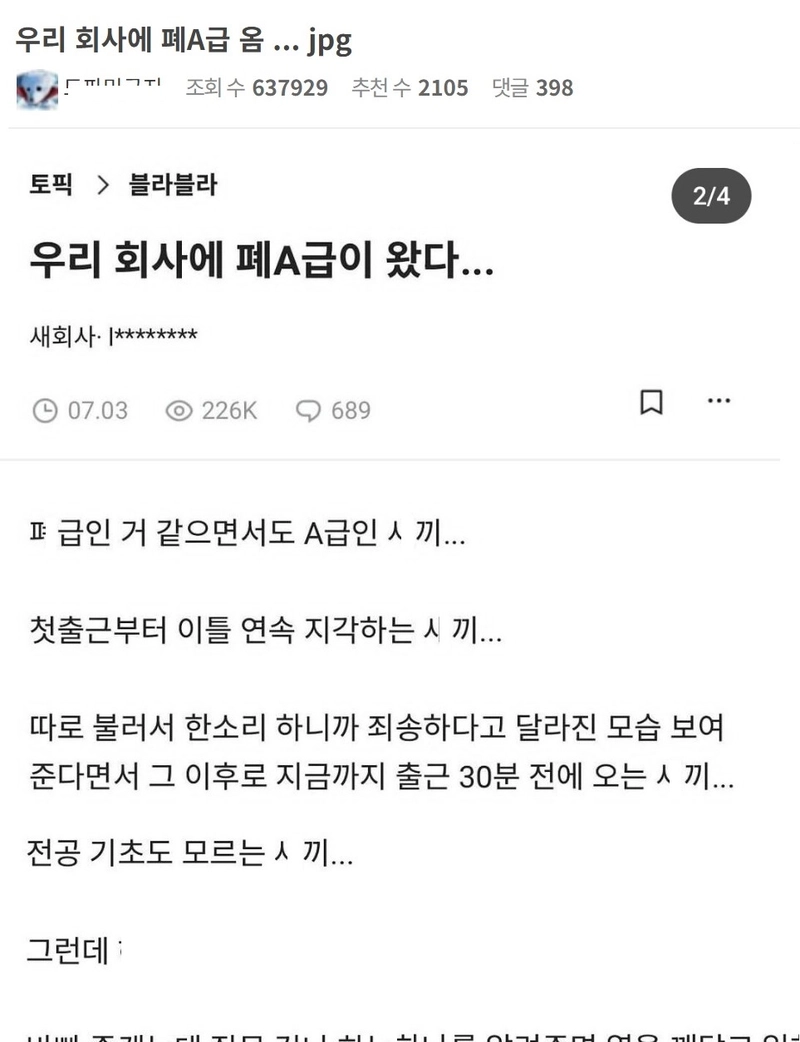
Task: Jump to the 댓글 398 comments
Action: point(532,88)
